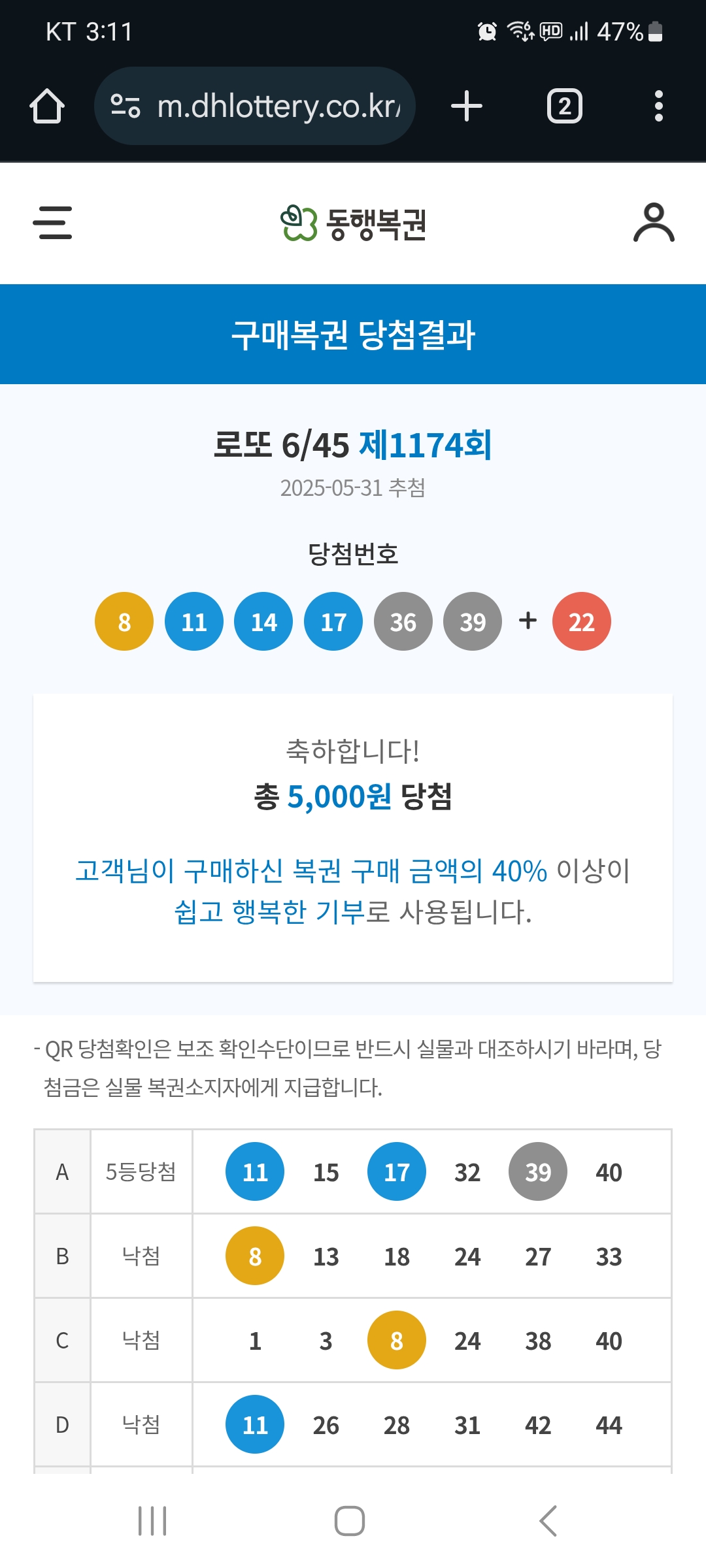Viewport: 706px width, 1568px height.
Task: Tap the browser home button
Action: coord(47,106)
